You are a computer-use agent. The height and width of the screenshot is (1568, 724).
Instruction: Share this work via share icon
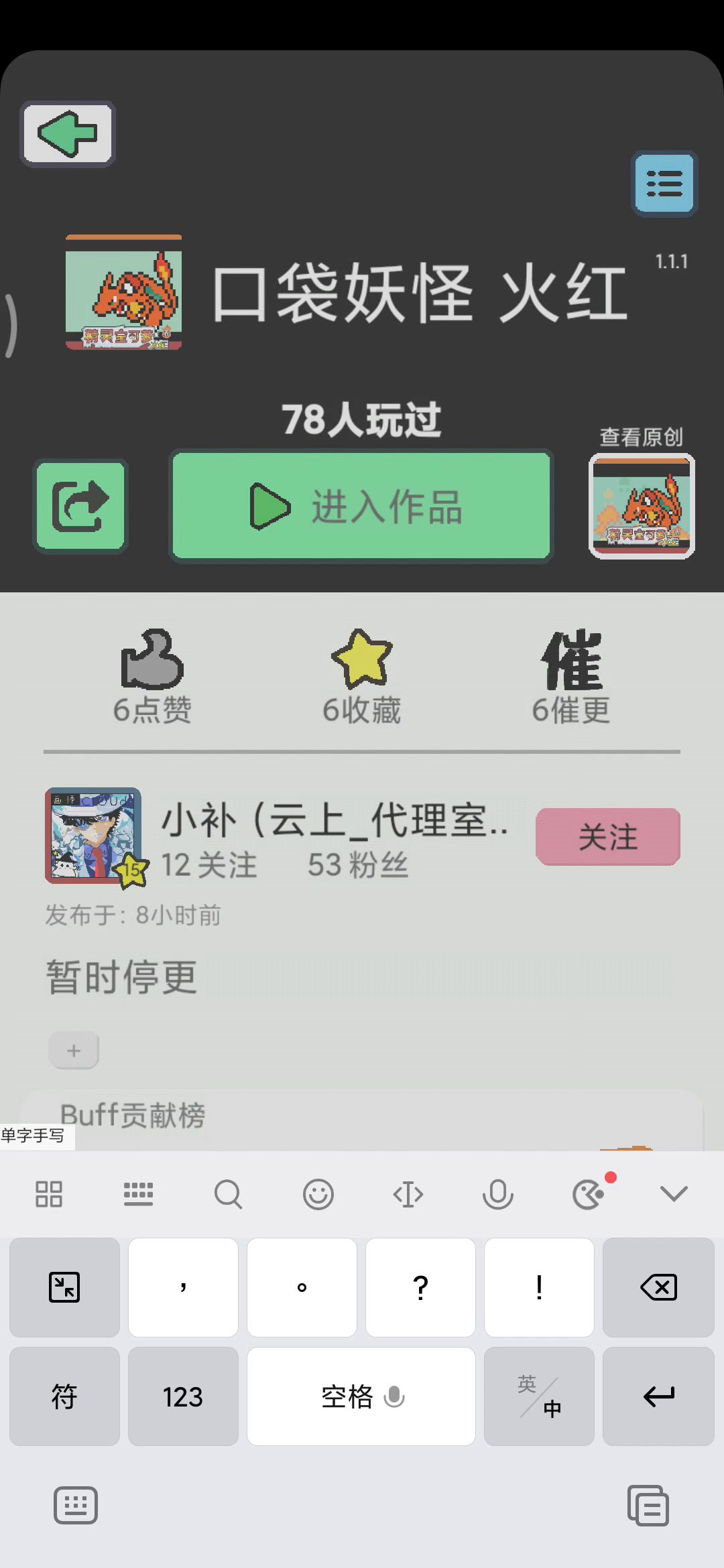[80, 507]
